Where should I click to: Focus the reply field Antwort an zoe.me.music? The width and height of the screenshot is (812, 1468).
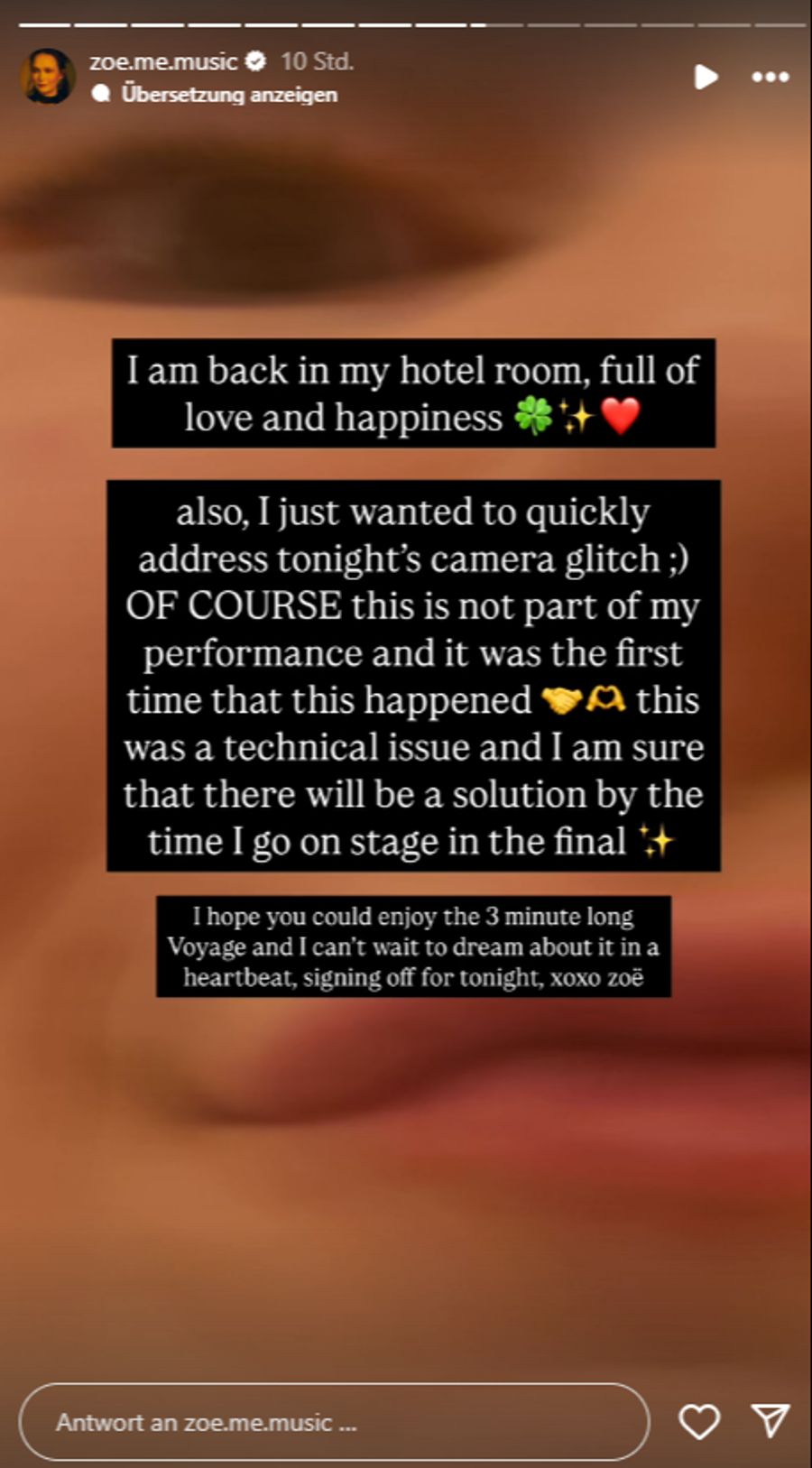tap(334, 1423)
